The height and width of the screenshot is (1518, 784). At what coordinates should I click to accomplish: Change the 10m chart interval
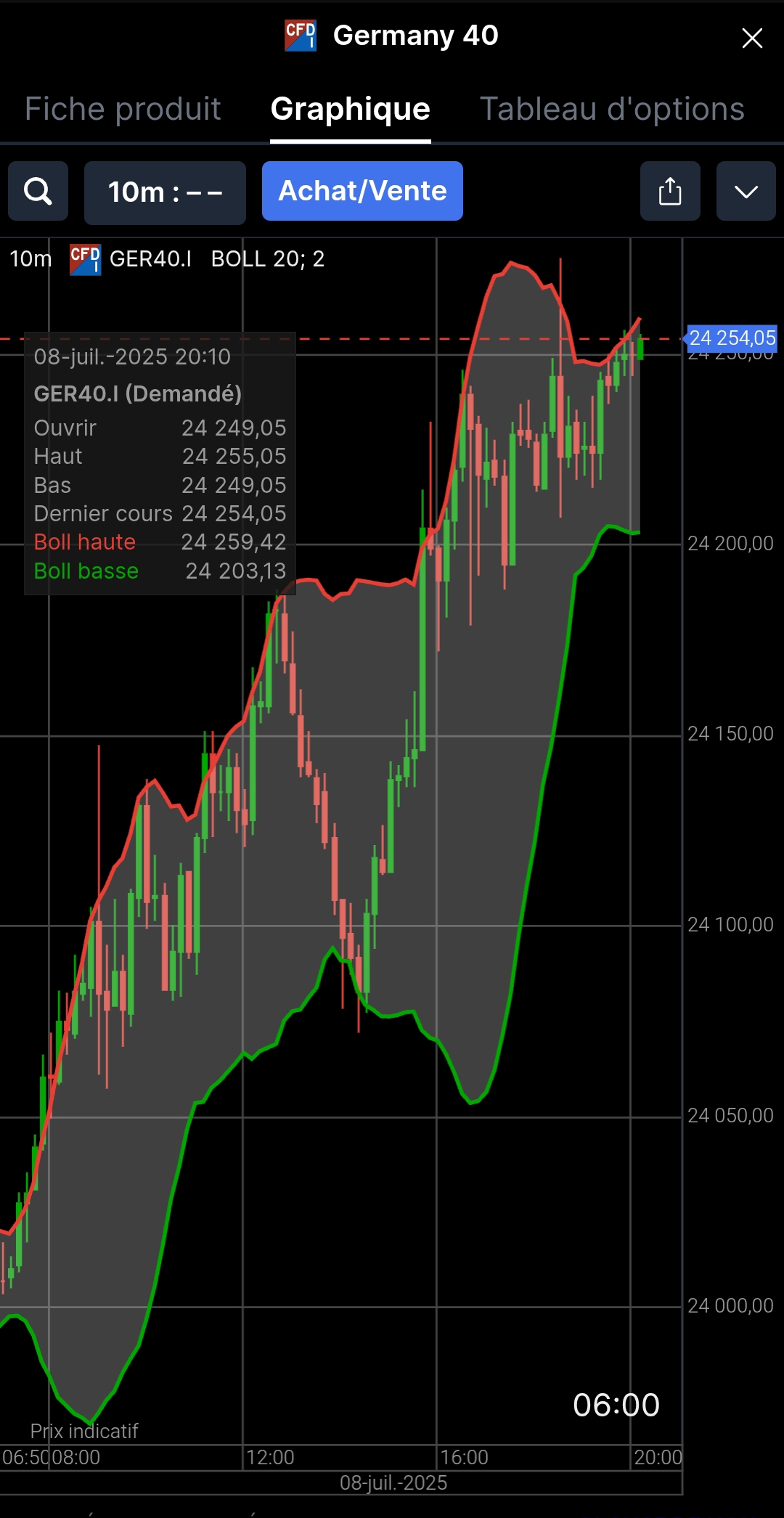click(165, 192)
